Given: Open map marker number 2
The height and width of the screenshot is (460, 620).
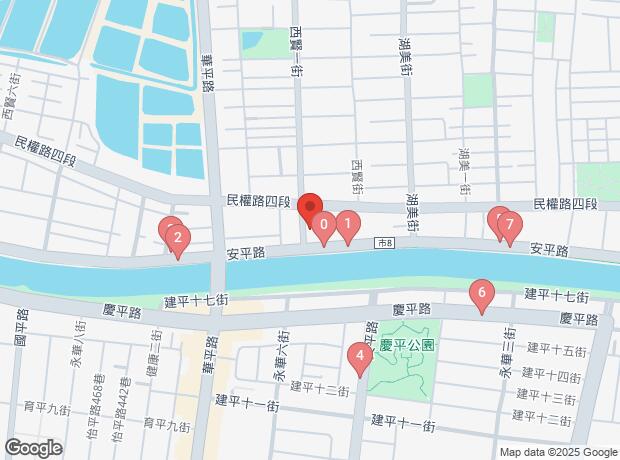Looking at the screenshot, I should pyautogui.click(x=177, y=238).
